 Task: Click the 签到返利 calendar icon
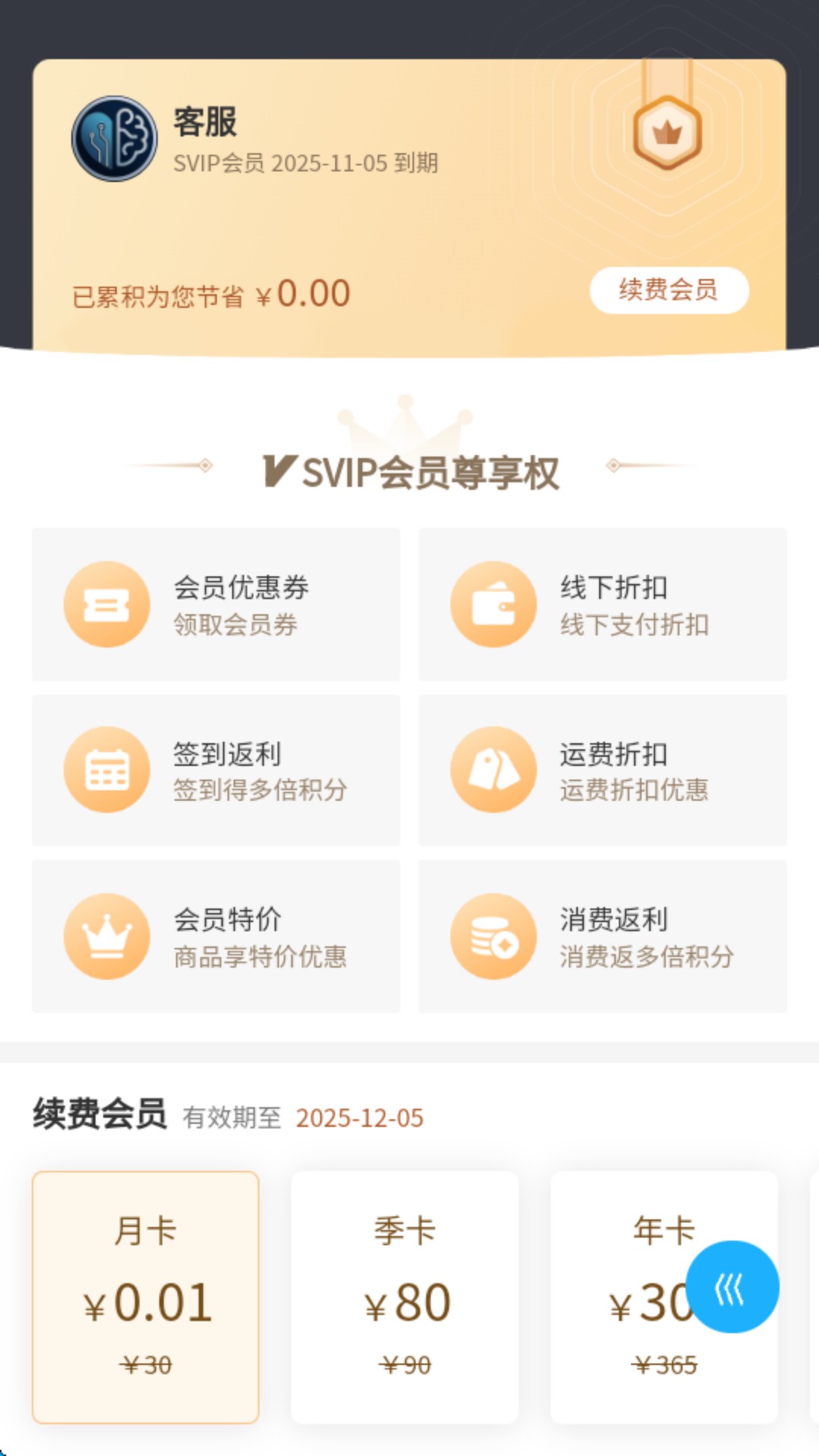[107, 770]
